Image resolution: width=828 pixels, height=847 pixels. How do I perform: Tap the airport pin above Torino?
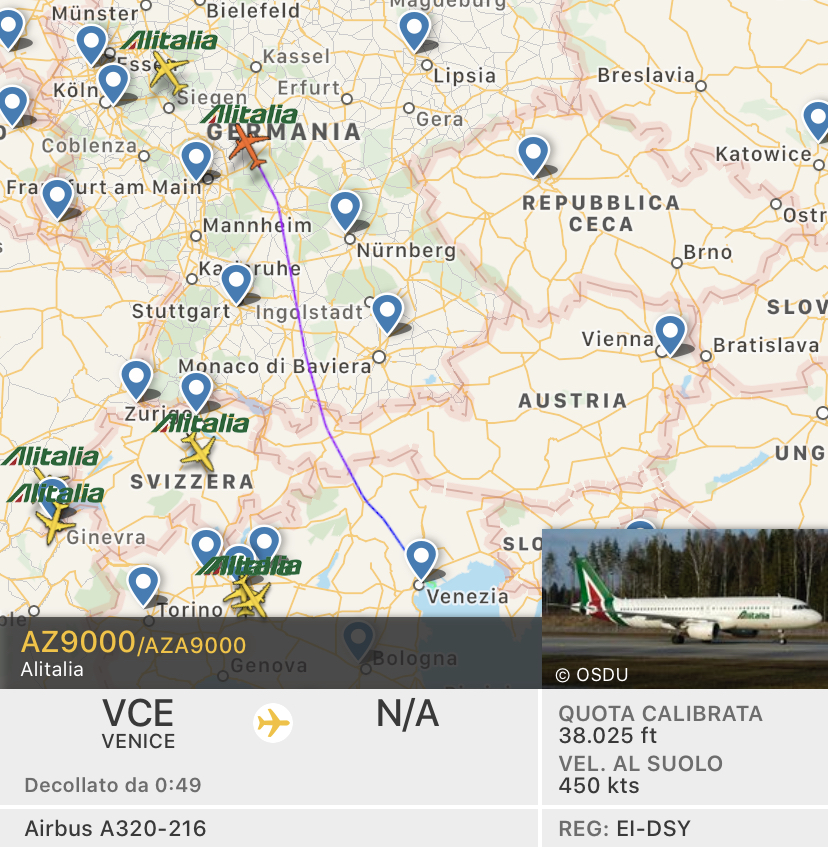(x=144, y=584)
